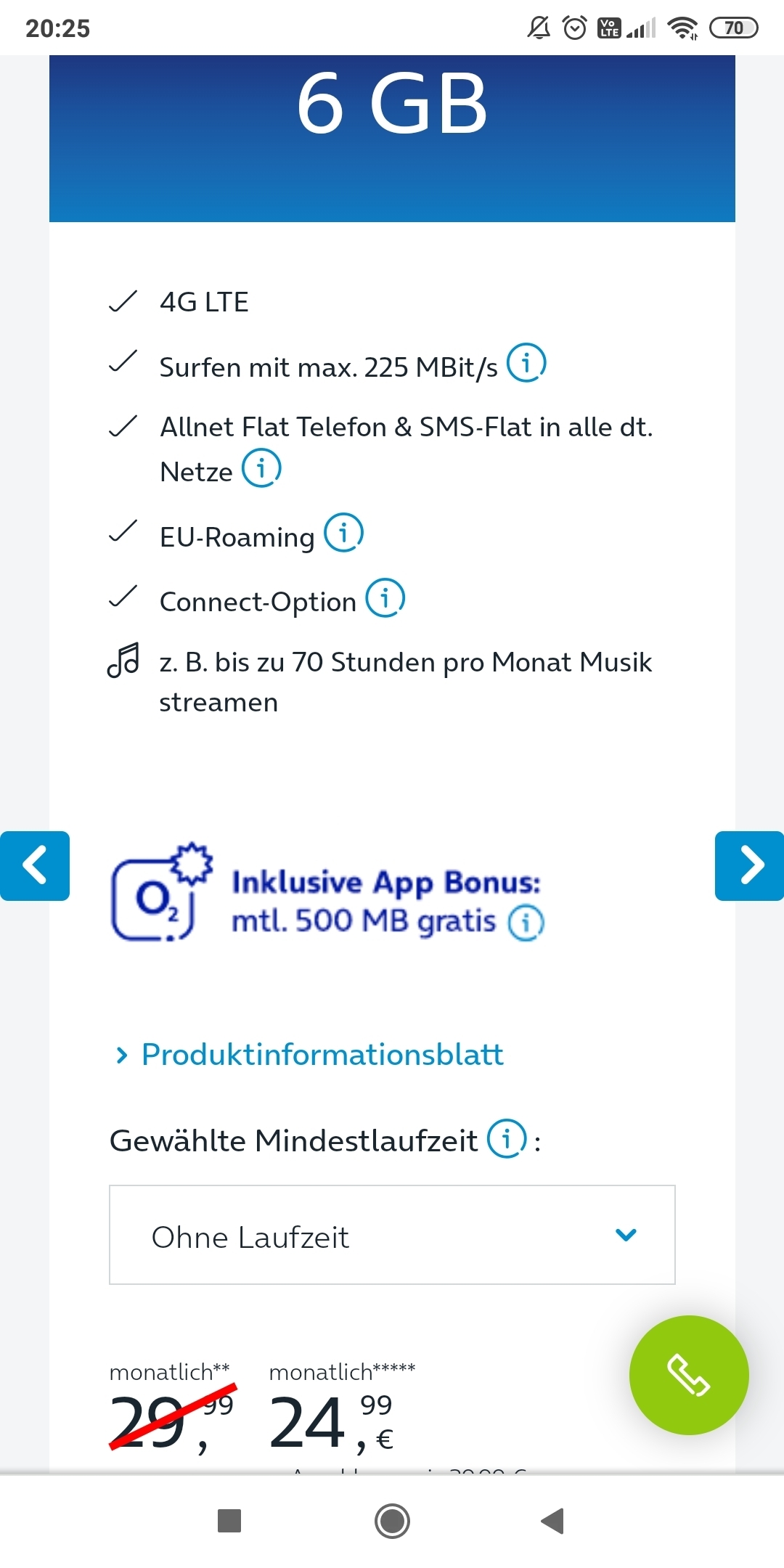Show the previous tariff with left arrow
Viewport: 784px width, 1568px height.
tap(35, 865)
